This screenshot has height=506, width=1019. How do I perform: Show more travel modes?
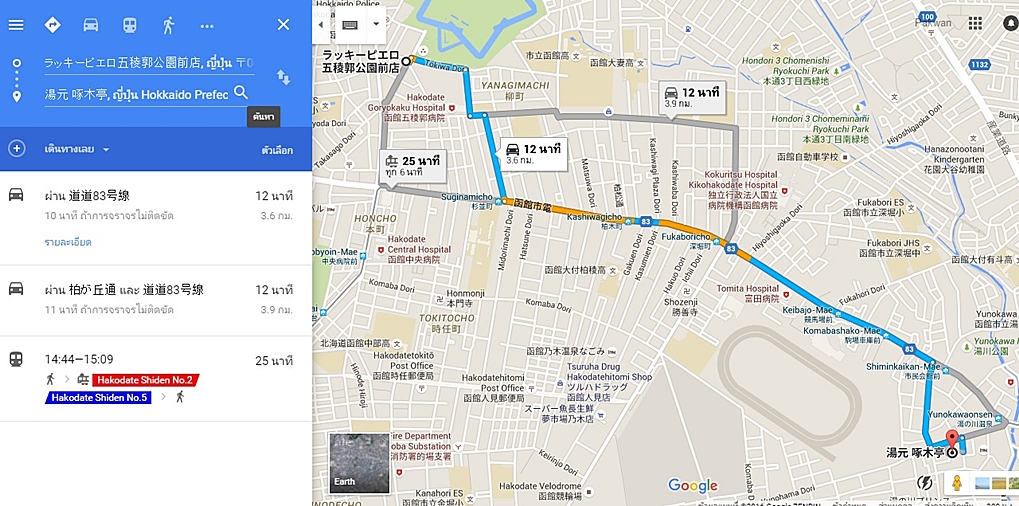click(207, 24)
